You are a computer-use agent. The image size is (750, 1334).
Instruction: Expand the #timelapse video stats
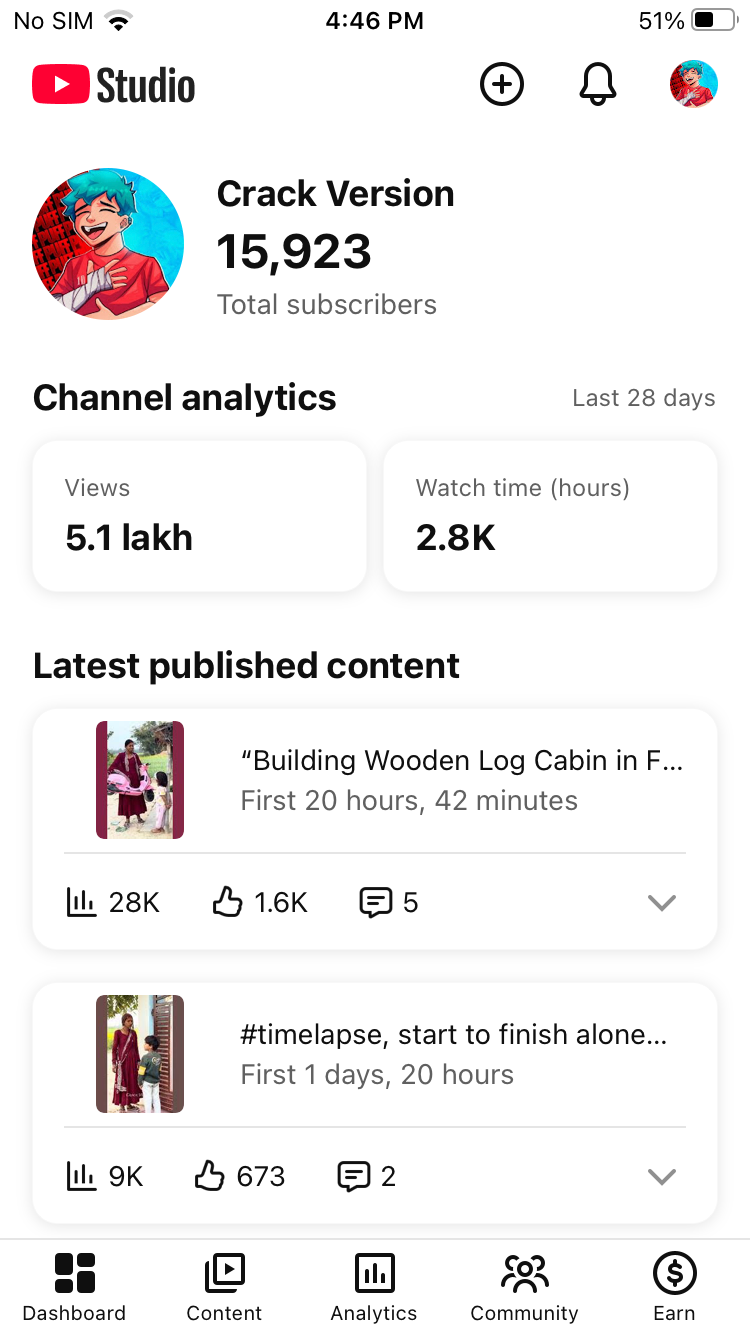(662, 1177)
